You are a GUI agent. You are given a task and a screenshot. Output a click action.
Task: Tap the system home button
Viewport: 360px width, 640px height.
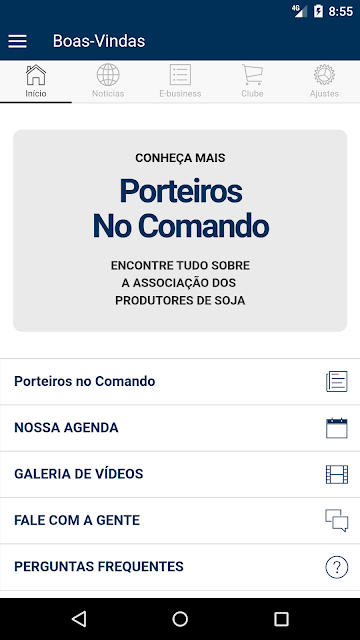[180, 619]
